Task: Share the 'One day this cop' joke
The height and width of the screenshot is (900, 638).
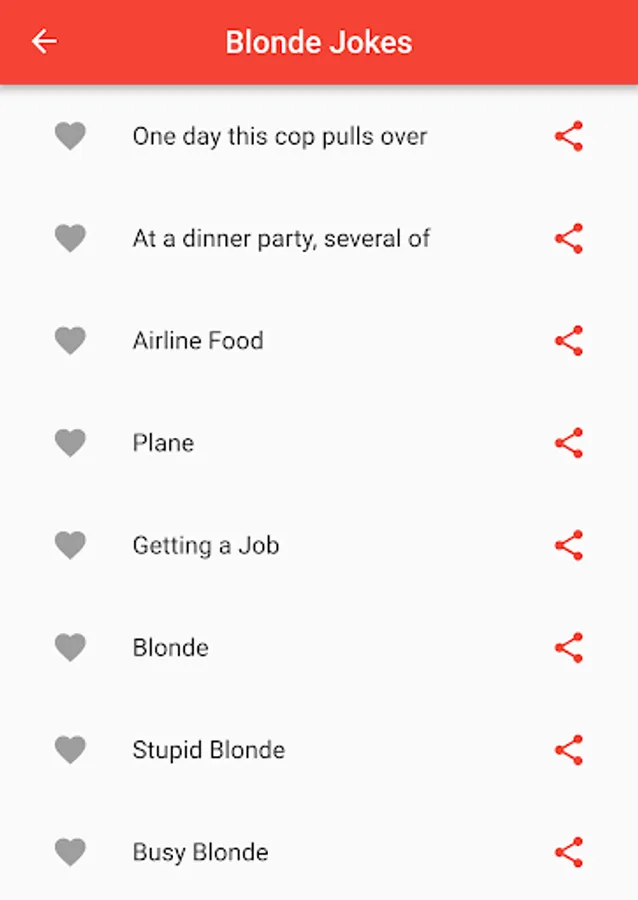Action: coord(568,136)
